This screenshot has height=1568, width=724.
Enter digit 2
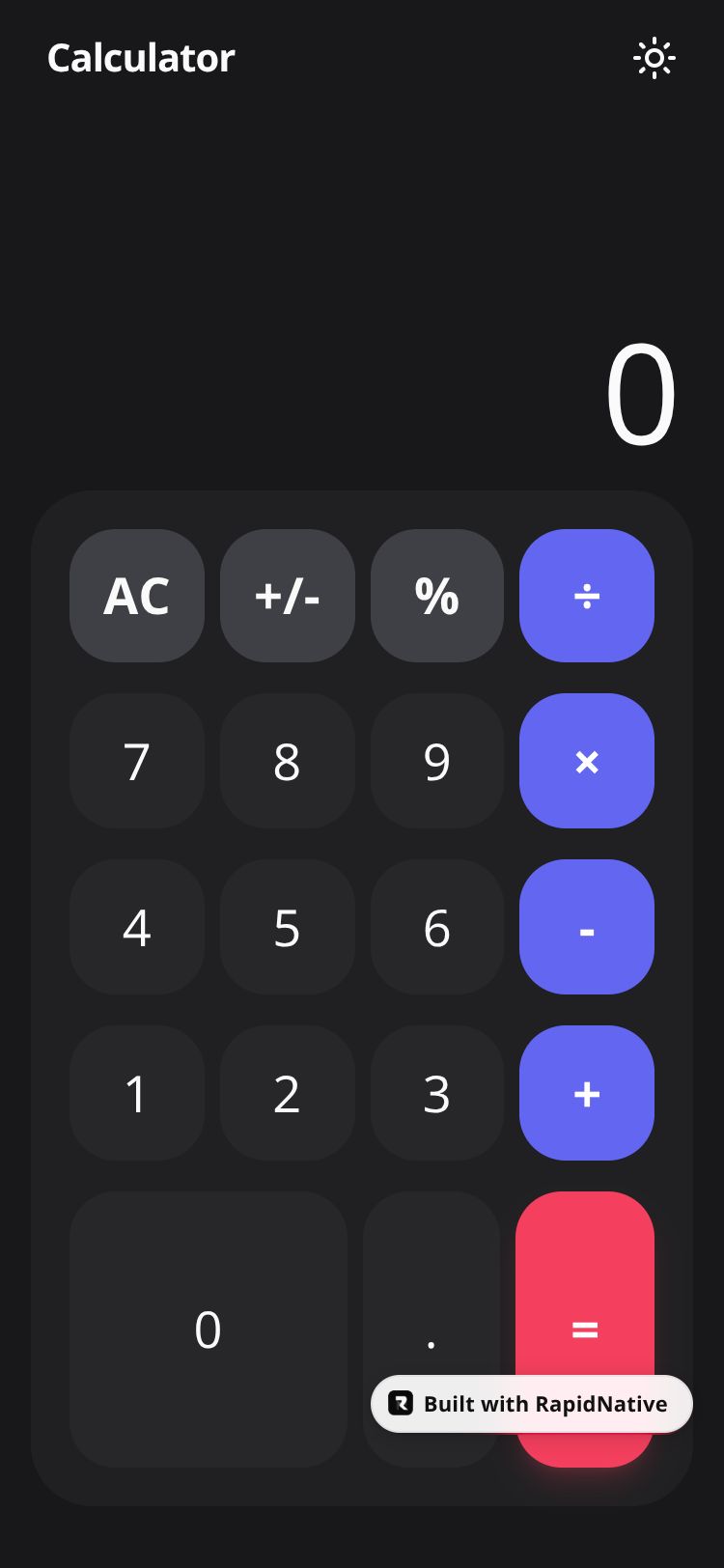point(288,1093)
